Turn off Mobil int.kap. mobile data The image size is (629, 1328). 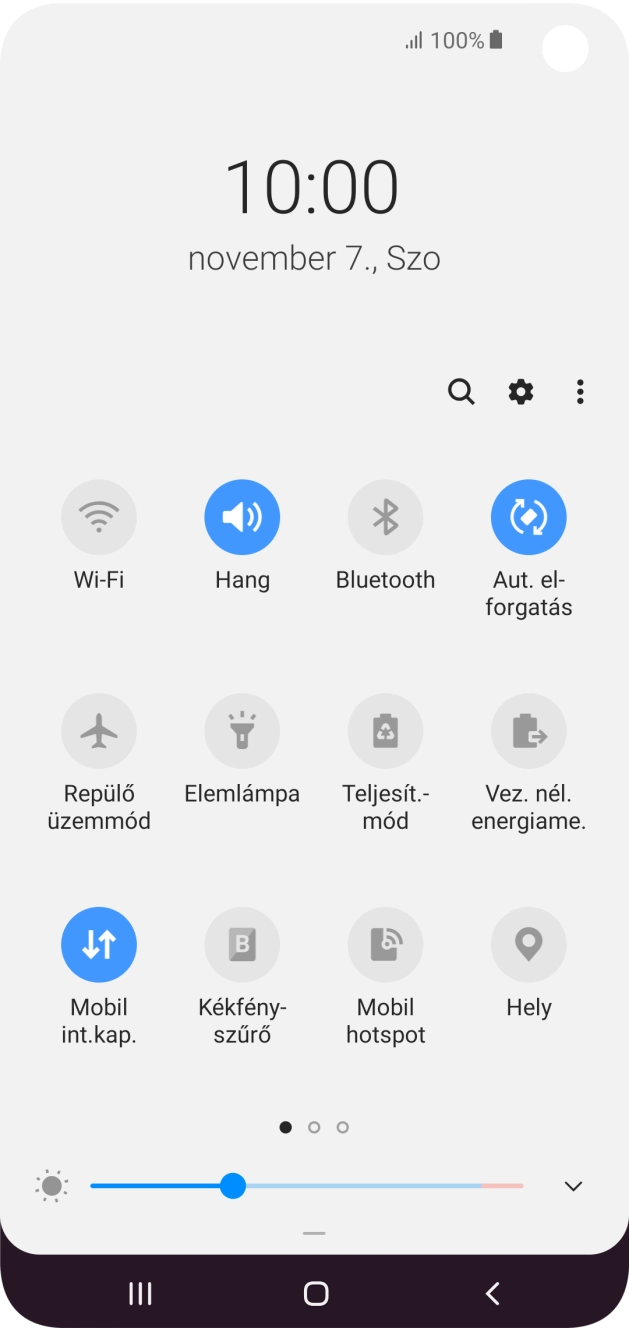[99, 945]
